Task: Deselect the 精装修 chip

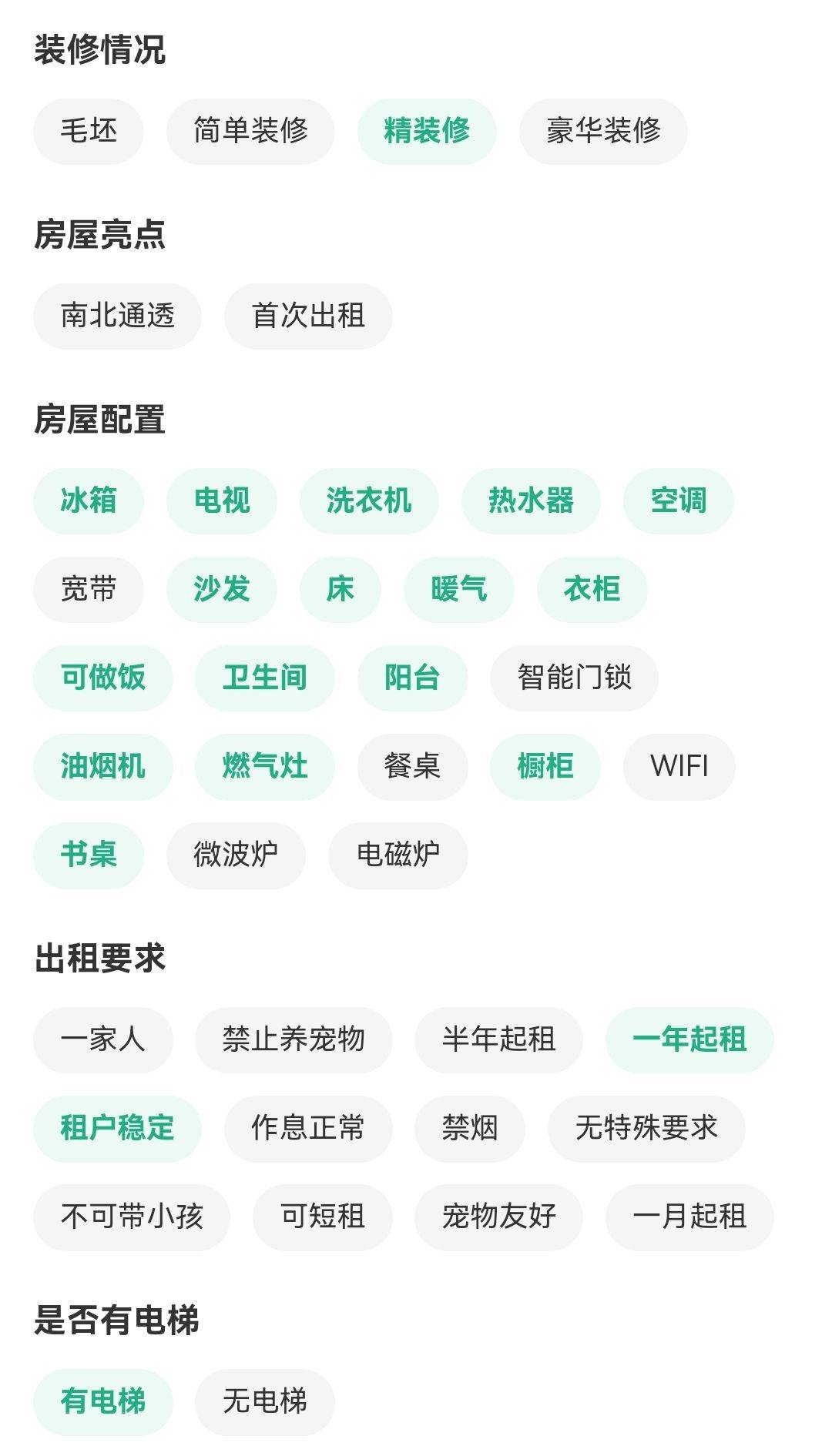Action: pyautogui.click(x=427, y=131)
